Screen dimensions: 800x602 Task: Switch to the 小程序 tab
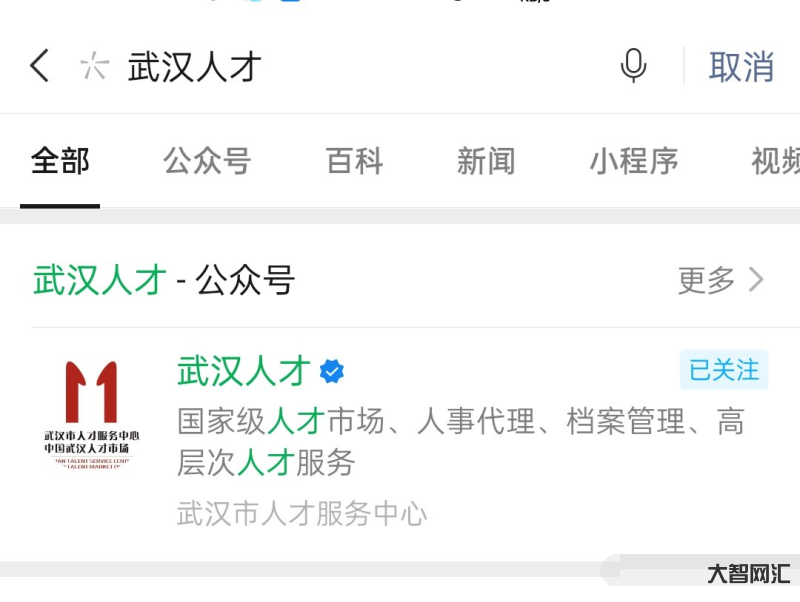coord(633,161)
